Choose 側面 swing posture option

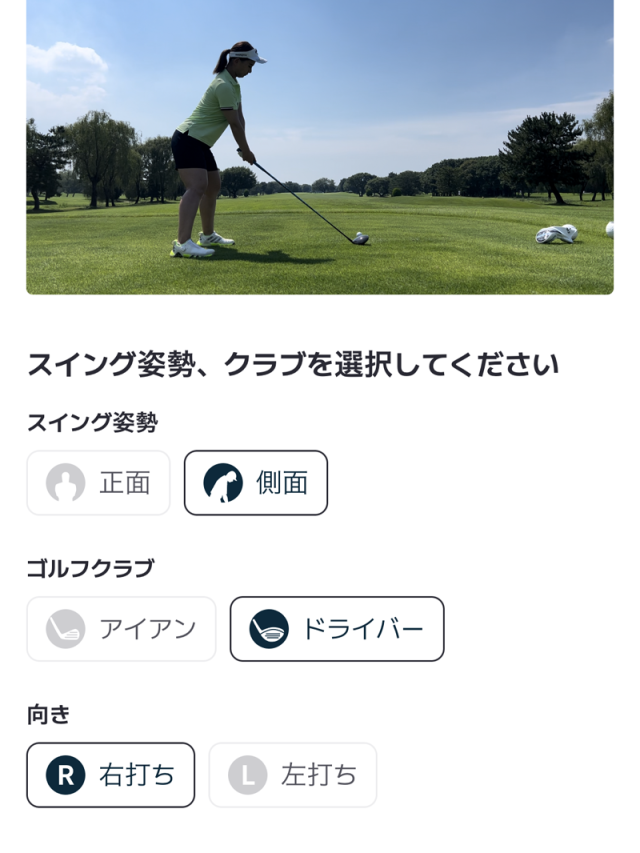coord(256,483)
